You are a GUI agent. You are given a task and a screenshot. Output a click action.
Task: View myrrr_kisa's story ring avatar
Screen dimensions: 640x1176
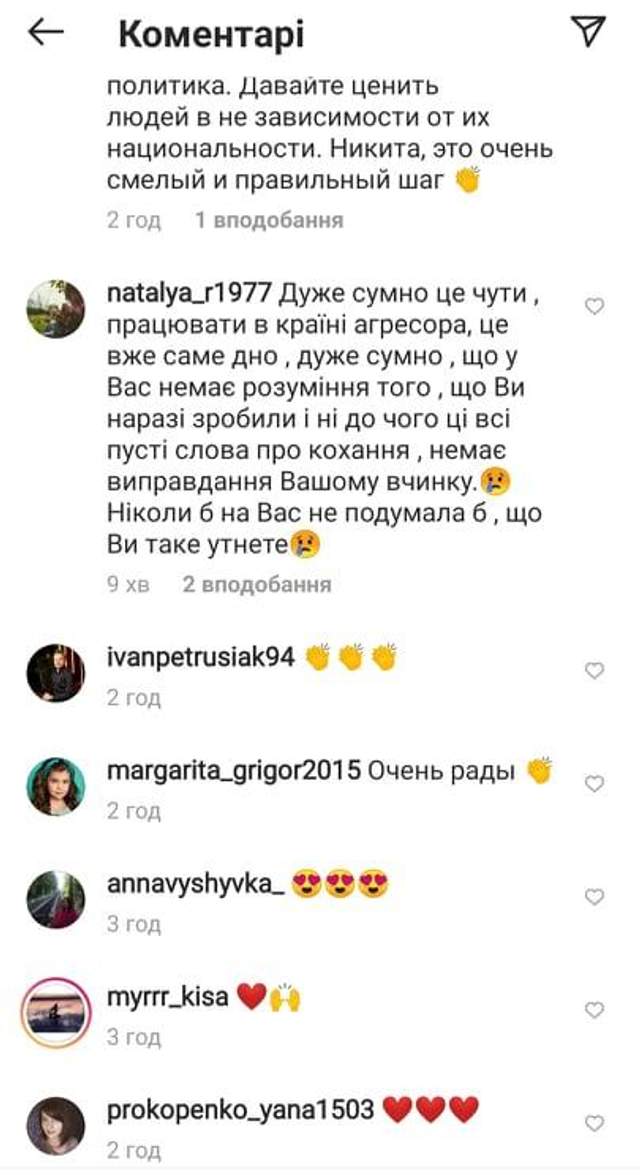pos(55,1012)
